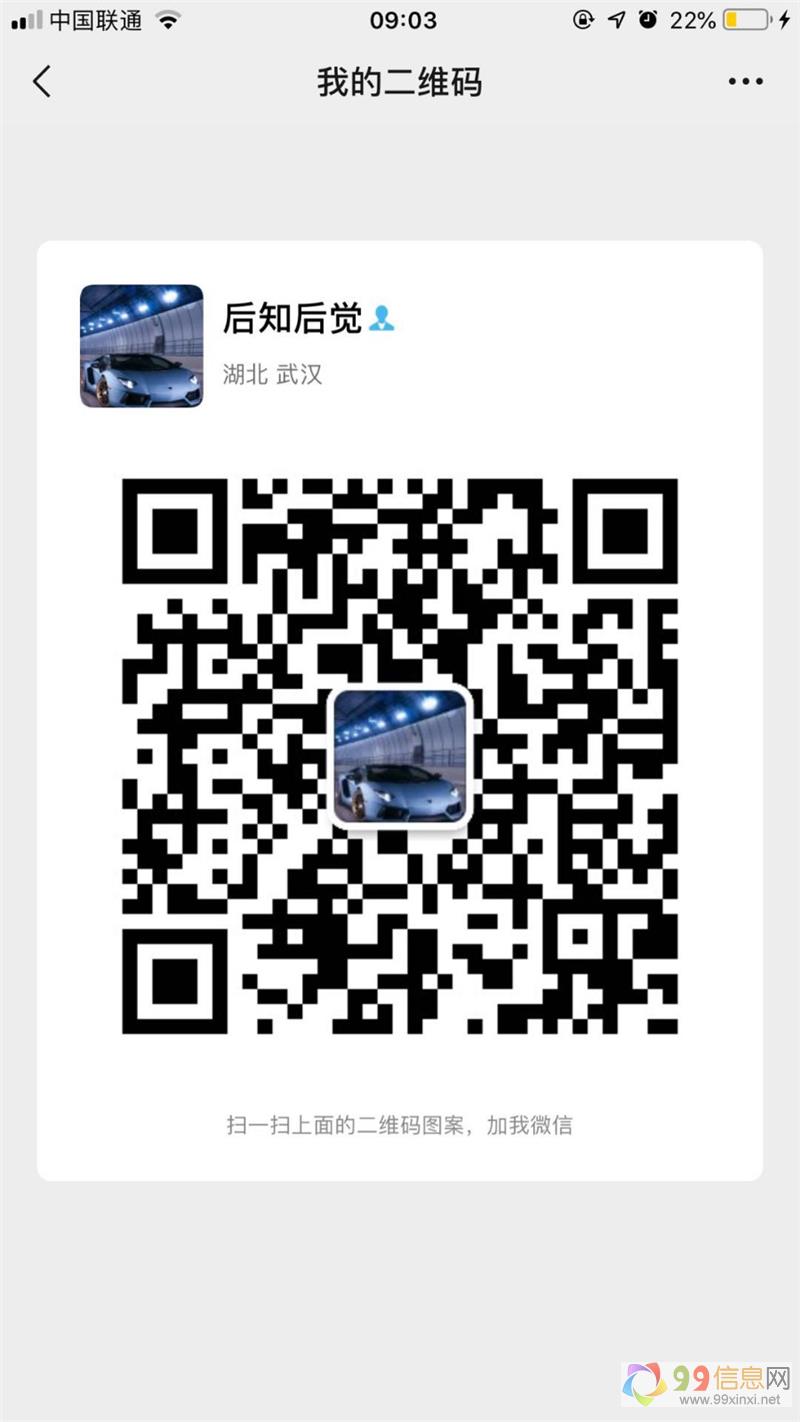800x1422 pixels.
Task: Go back from My QR Code page
Action: coord(42,81)
